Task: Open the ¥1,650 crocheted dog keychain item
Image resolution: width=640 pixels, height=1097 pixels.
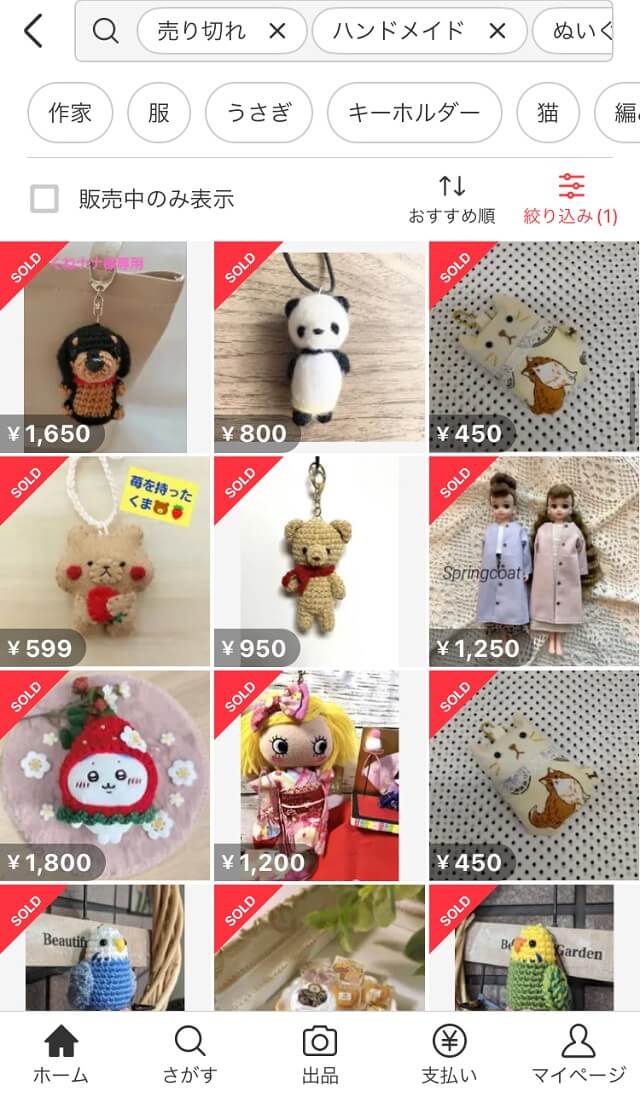Action: [105, 346]
